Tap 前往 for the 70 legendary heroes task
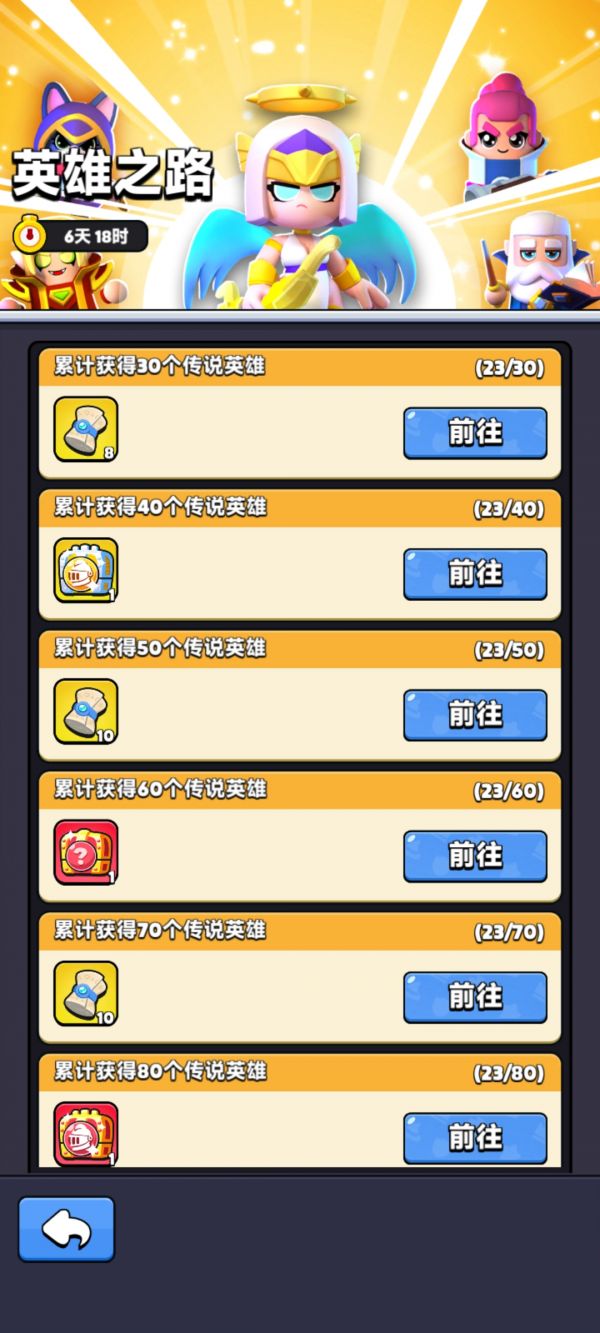600x1333 pixels. pos(475,996)
